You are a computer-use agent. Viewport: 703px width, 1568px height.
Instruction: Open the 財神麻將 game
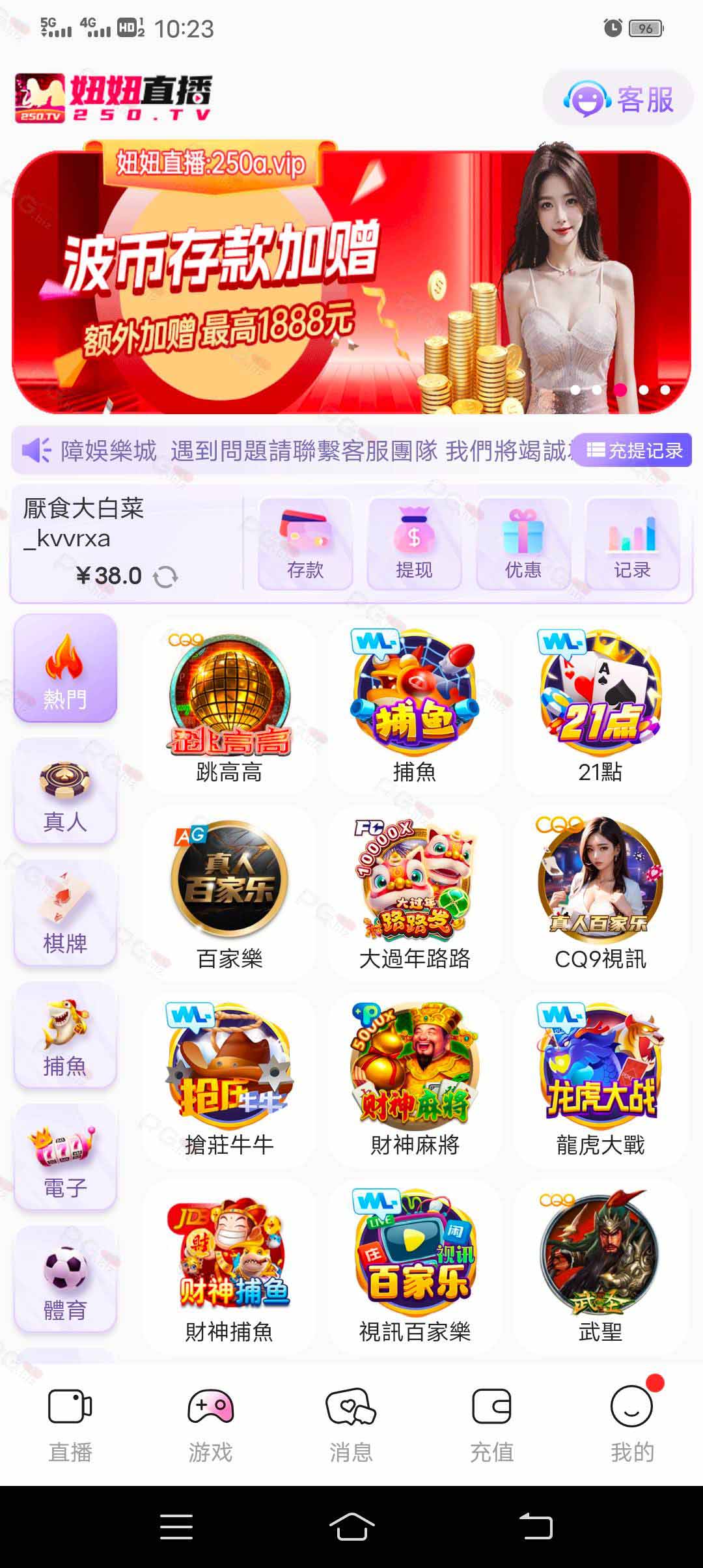pos(415,1079)
